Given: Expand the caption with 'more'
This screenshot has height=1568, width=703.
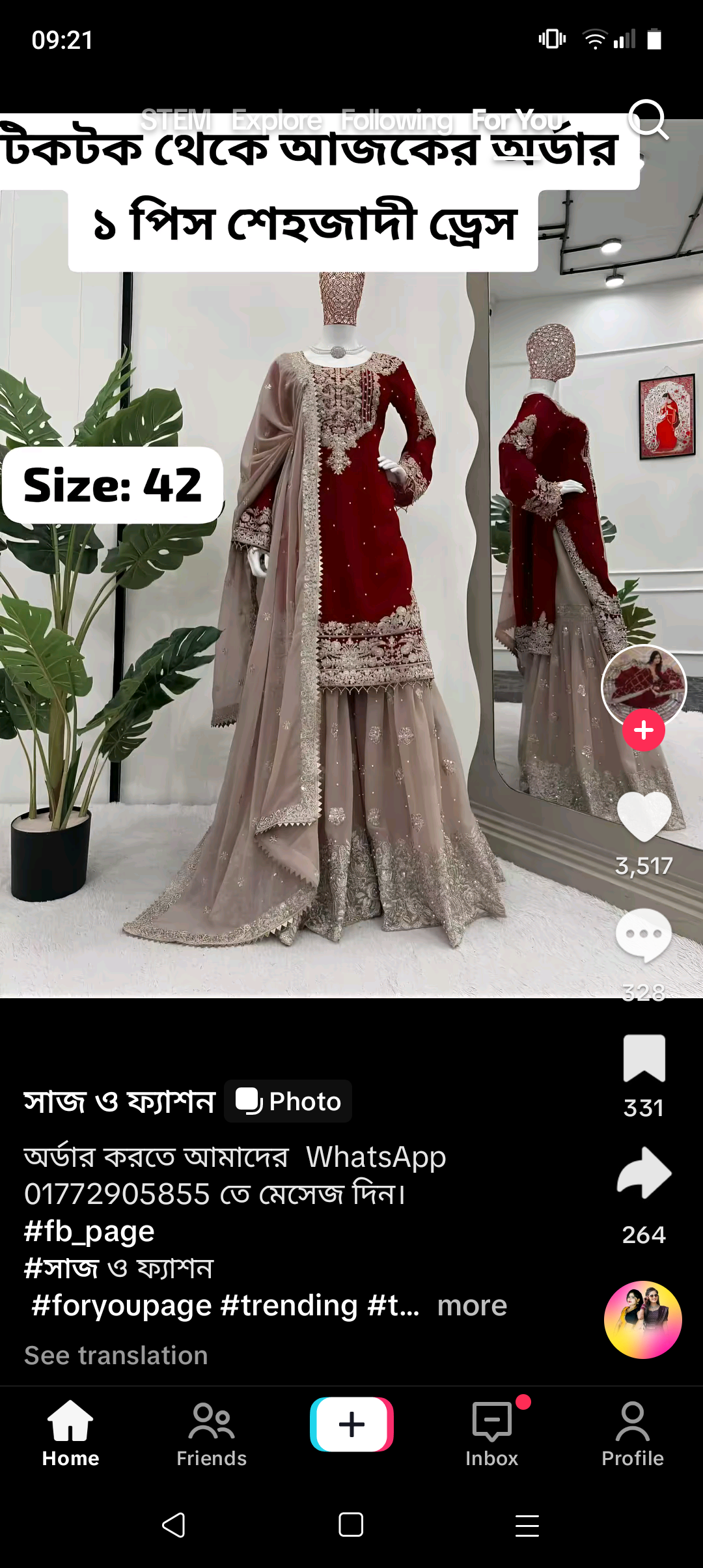Looking at the screenshot, I should click(x=472, y=1306).
